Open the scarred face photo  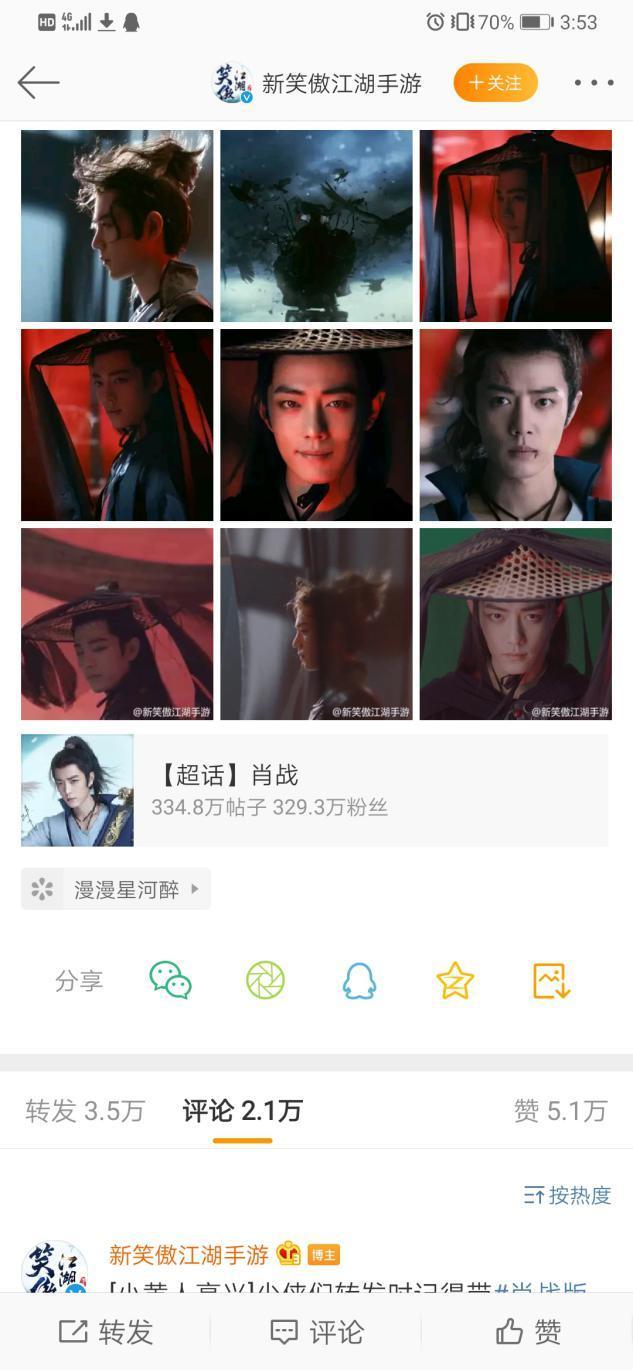coord(515,425)
